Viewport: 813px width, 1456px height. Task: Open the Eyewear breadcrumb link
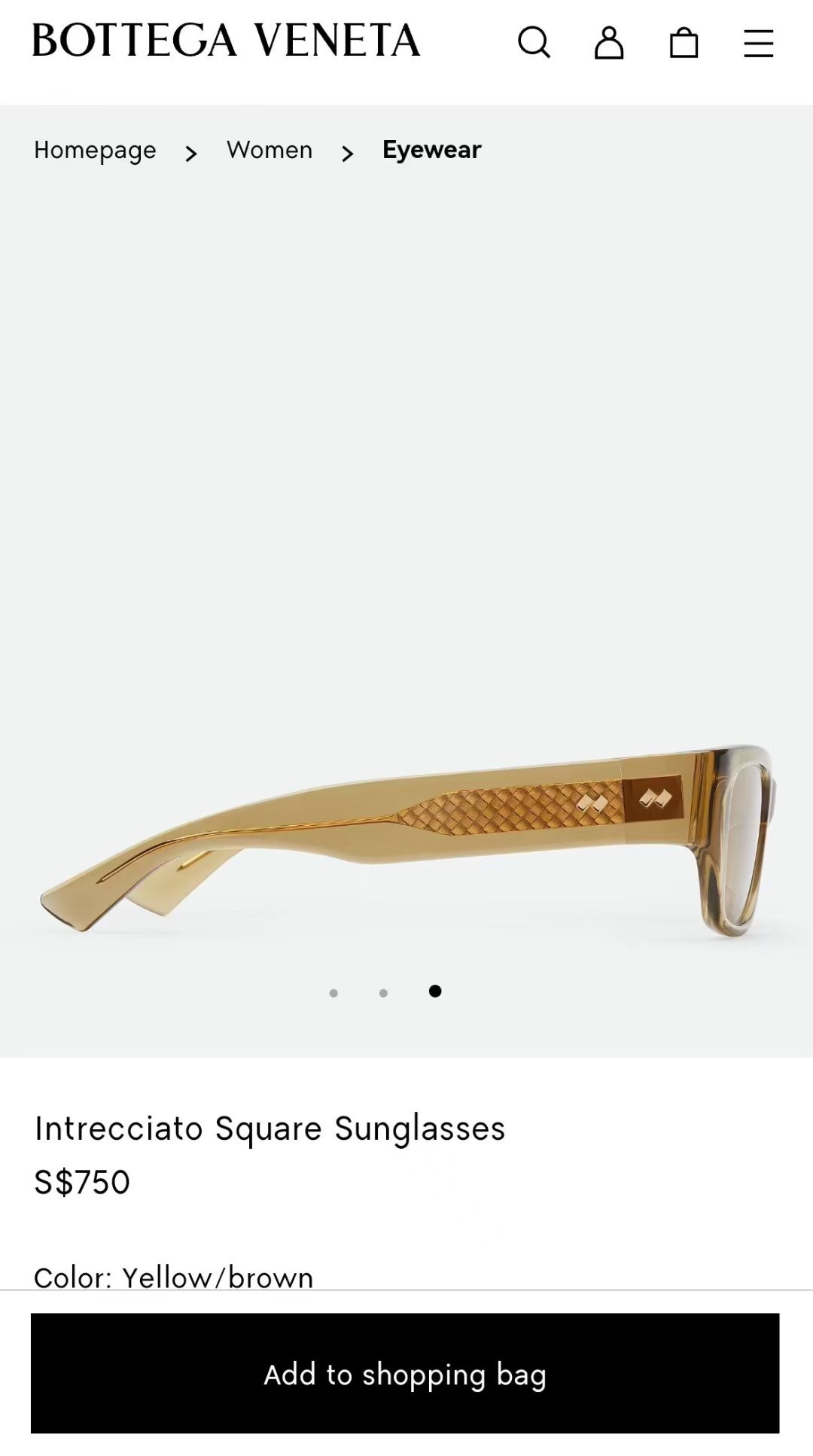[431, 150]
